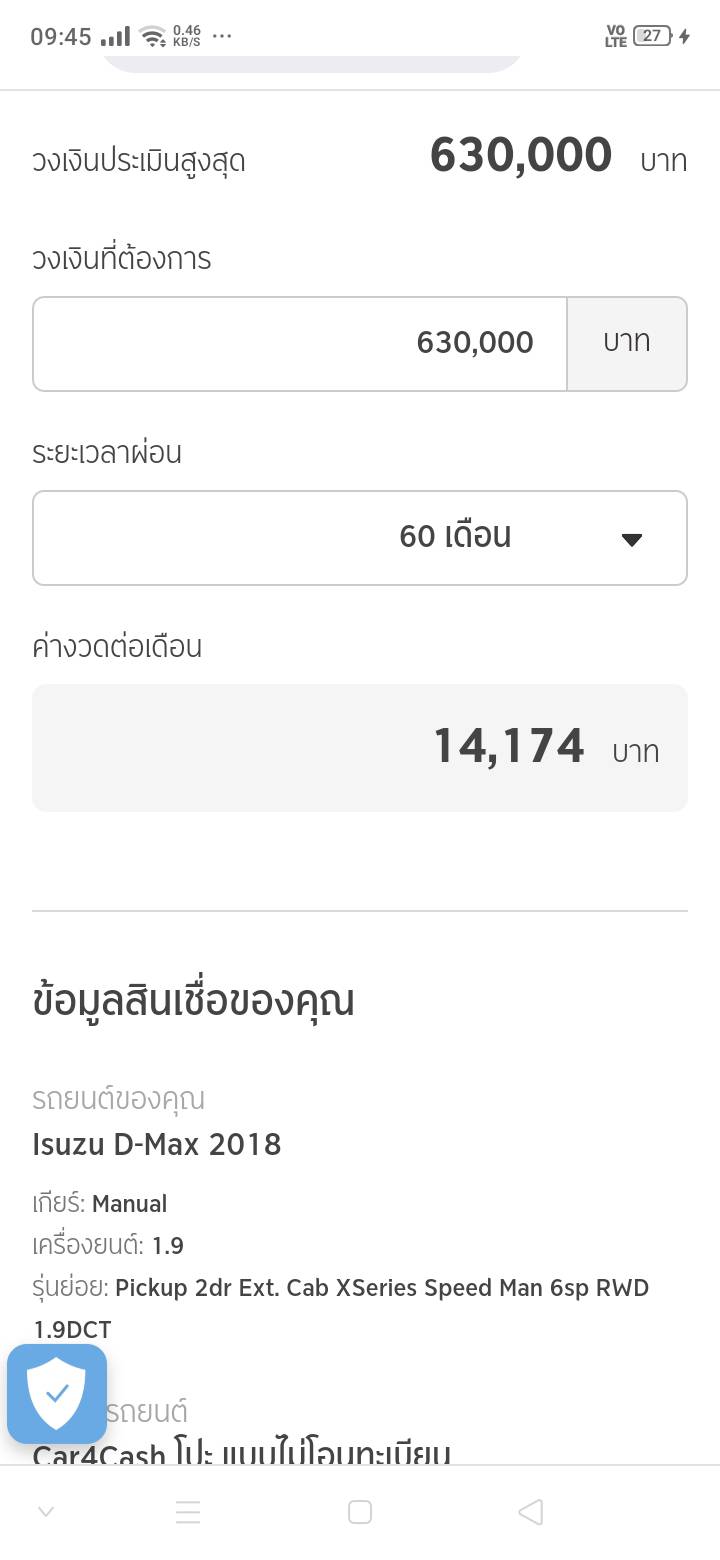Edit the desired loan amount field
Screen dimensions: 720x1560
300,343
